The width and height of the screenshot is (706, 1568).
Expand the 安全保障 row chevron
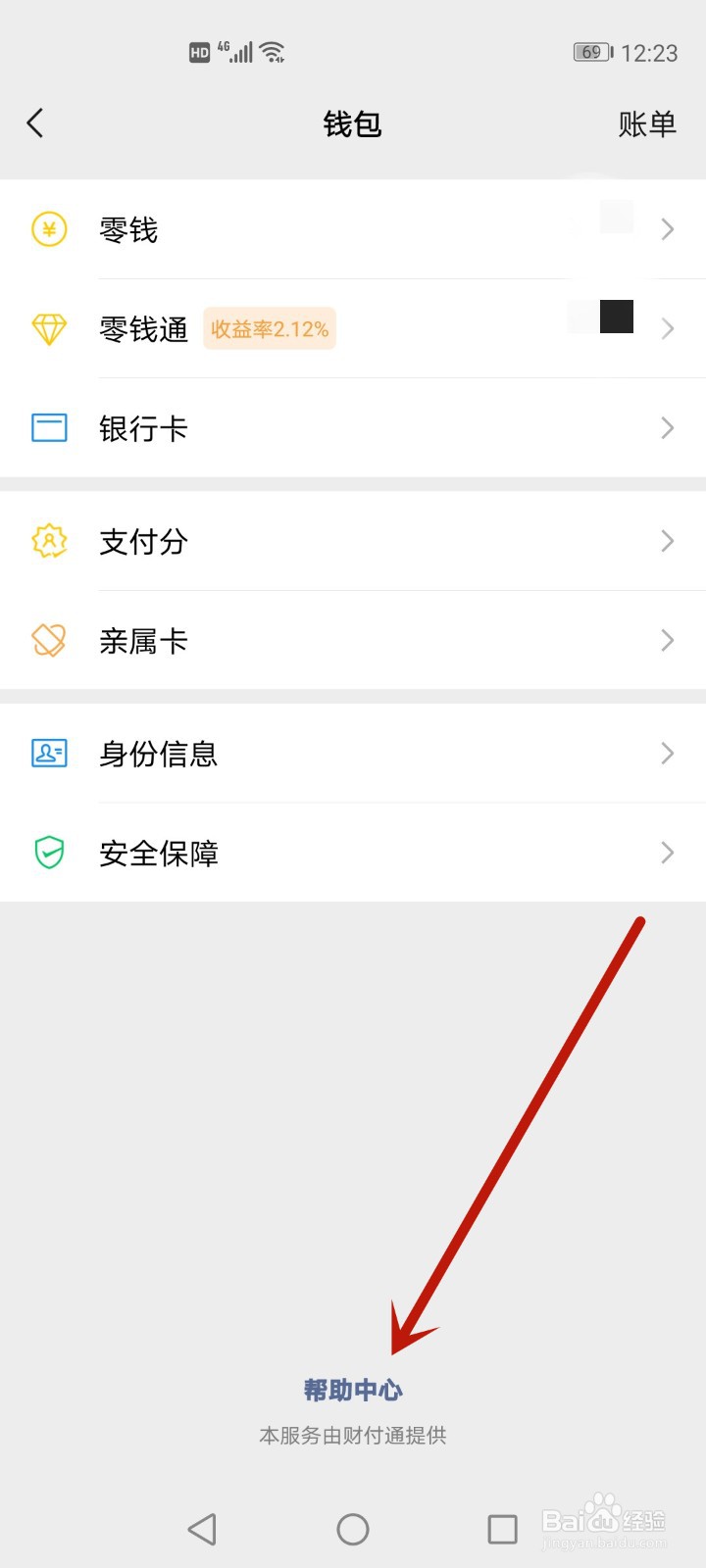click(x=668, y=853)
